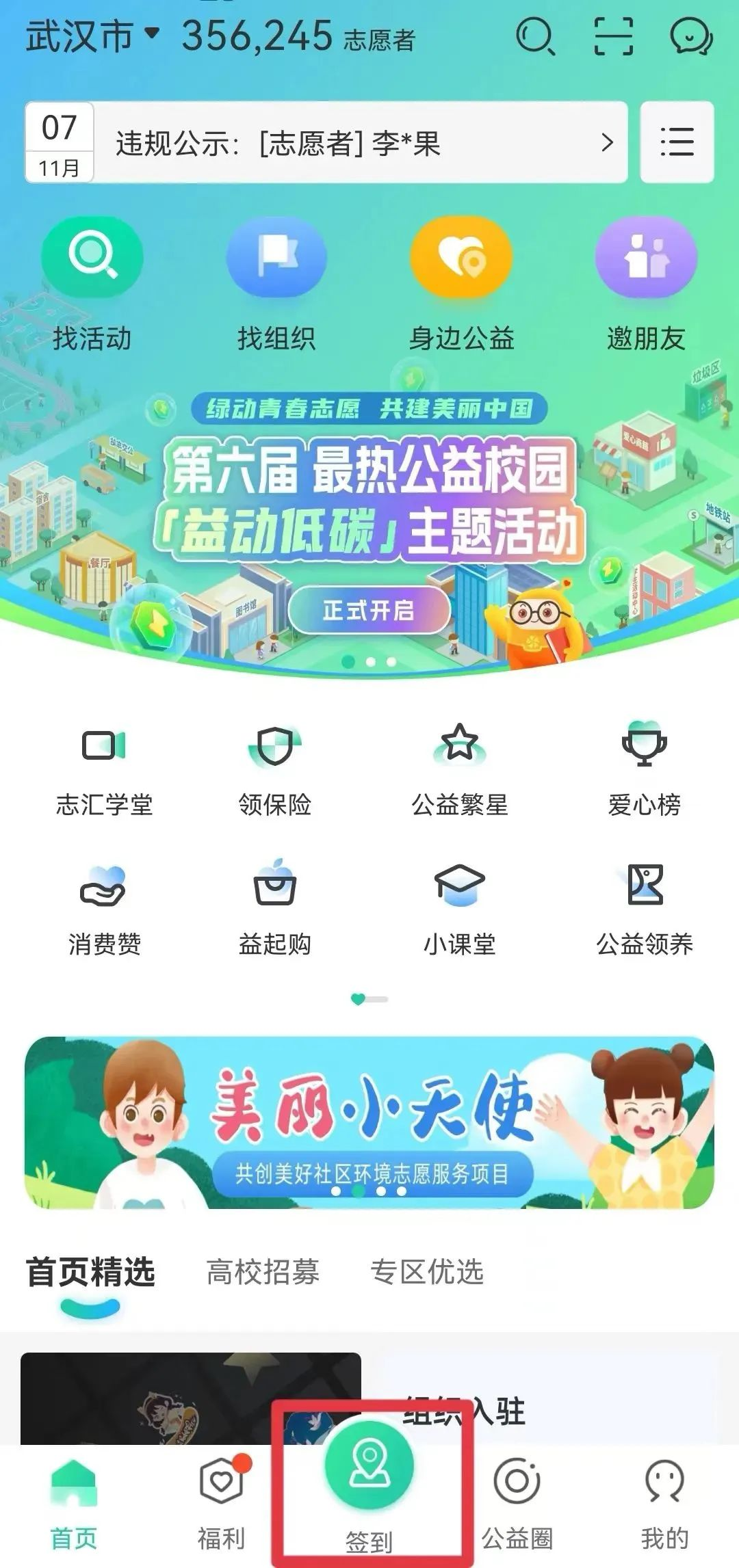Open the messages chat bubble icon
Screen dimensions: 739x1568
pyautogui.click(x=690, y=36)
